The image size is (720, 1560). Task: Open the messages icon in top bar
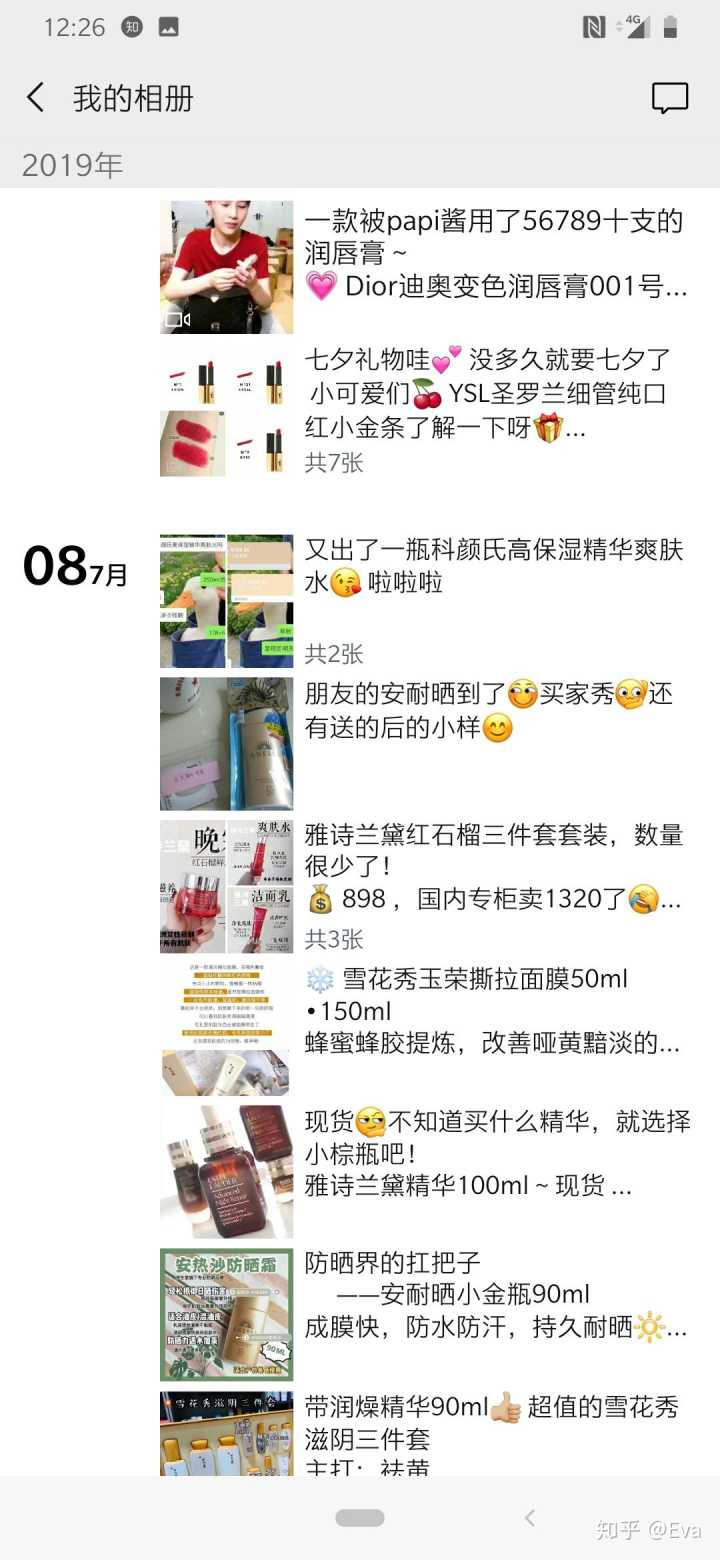669,97
